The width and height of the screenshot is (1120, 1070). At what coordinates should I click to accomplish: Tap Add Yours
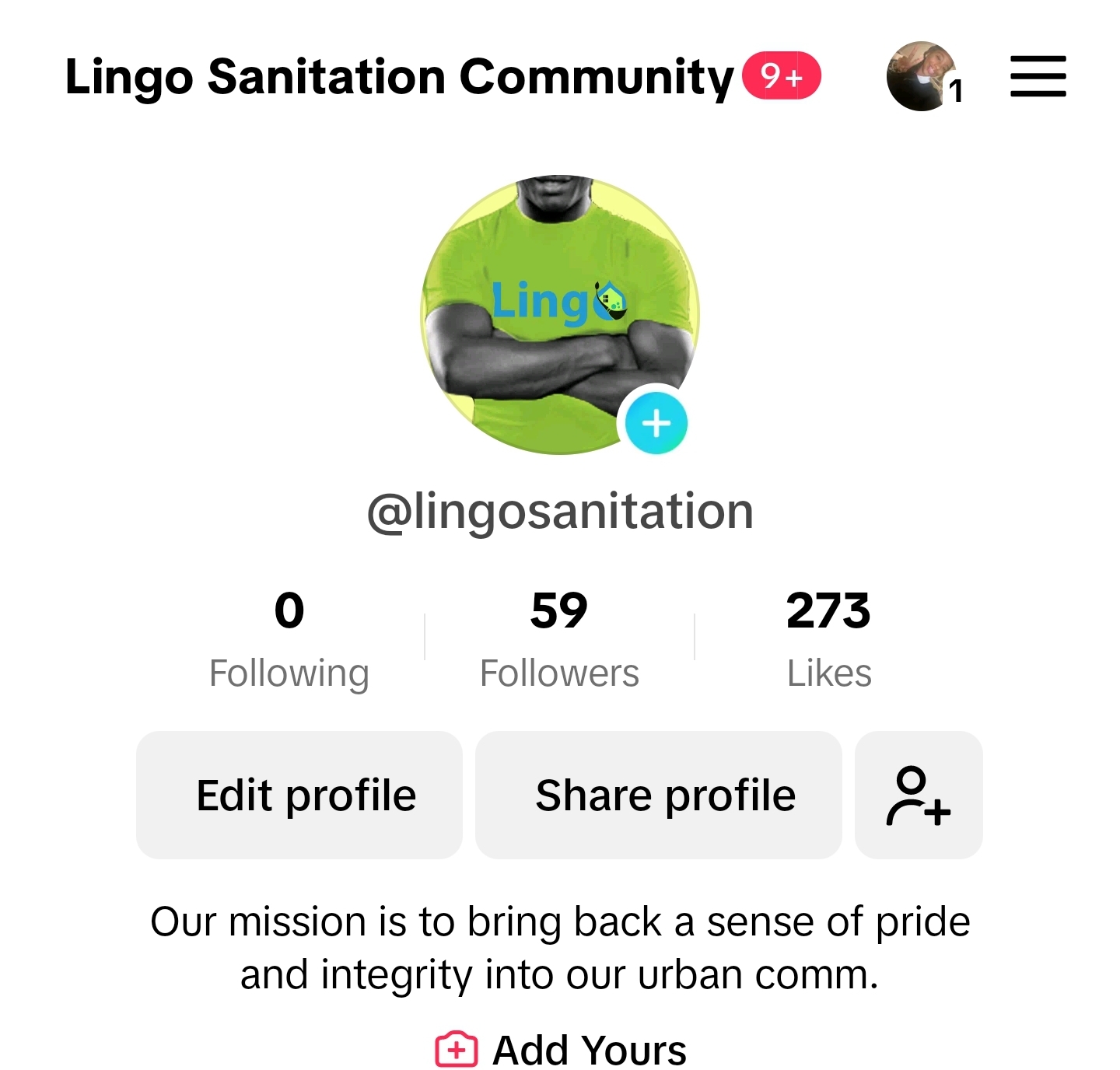(562, 1050)
